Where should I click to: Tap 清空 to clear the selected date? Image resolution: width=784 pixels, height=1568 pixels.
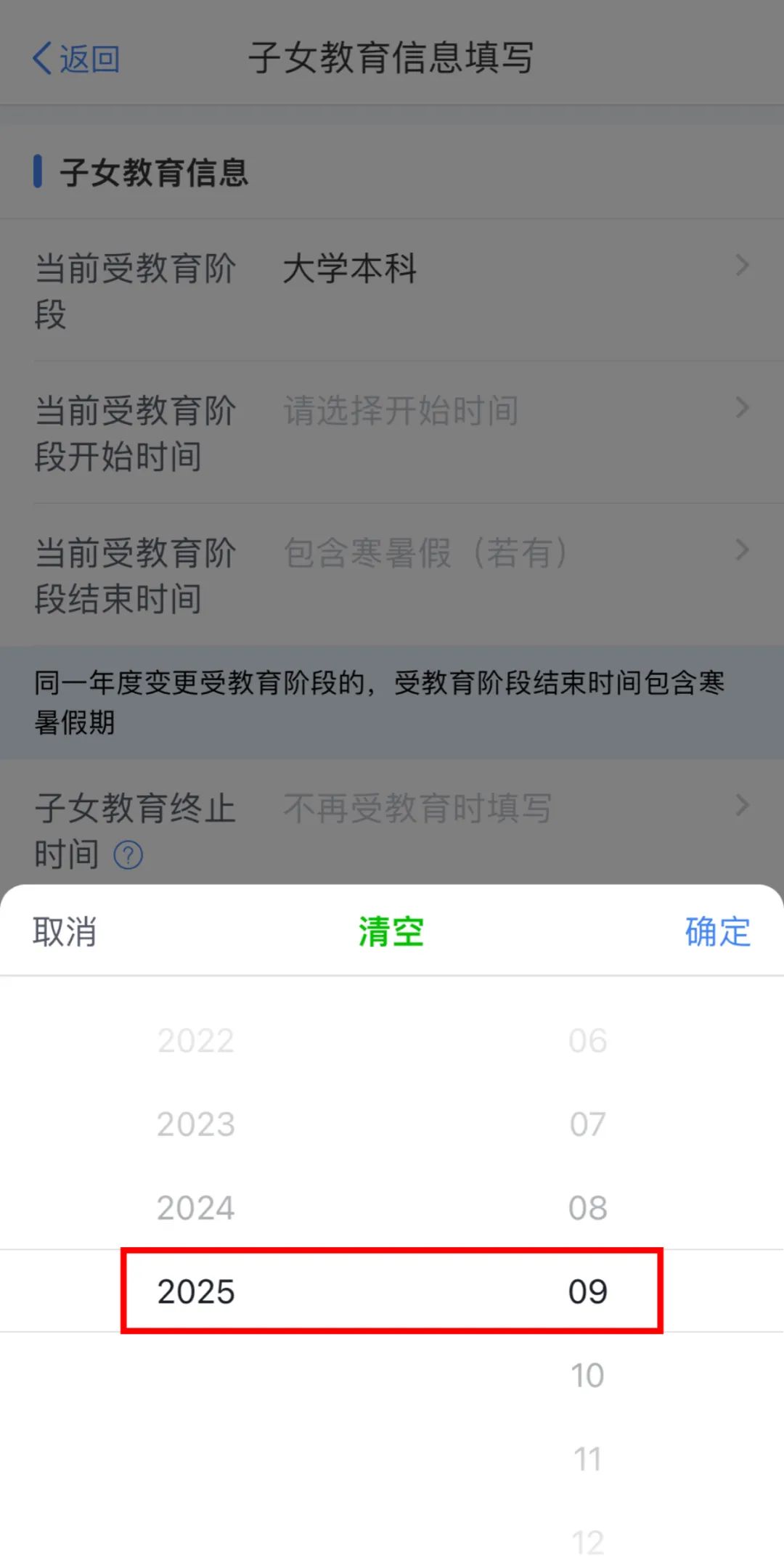(391, 931)
